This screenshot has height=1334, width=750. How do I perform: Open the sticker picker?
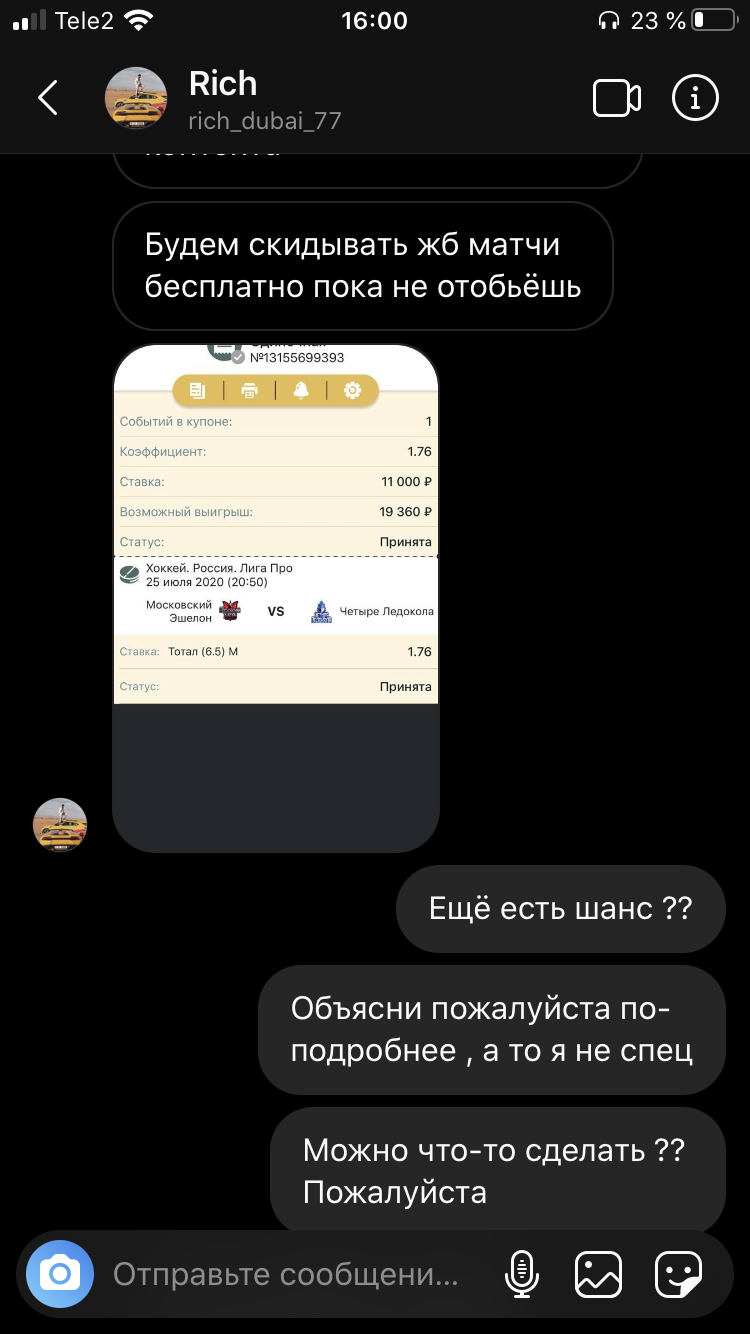(x=678, y=1274)
